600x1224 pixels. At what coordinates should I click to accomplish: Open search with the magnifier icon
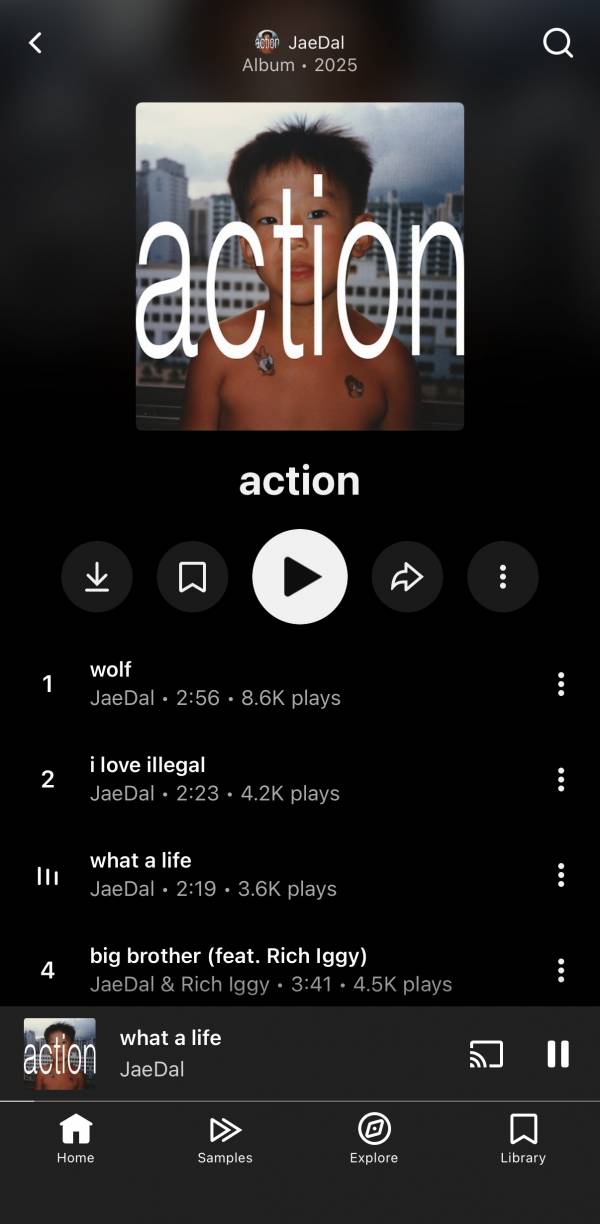[557, 43]
